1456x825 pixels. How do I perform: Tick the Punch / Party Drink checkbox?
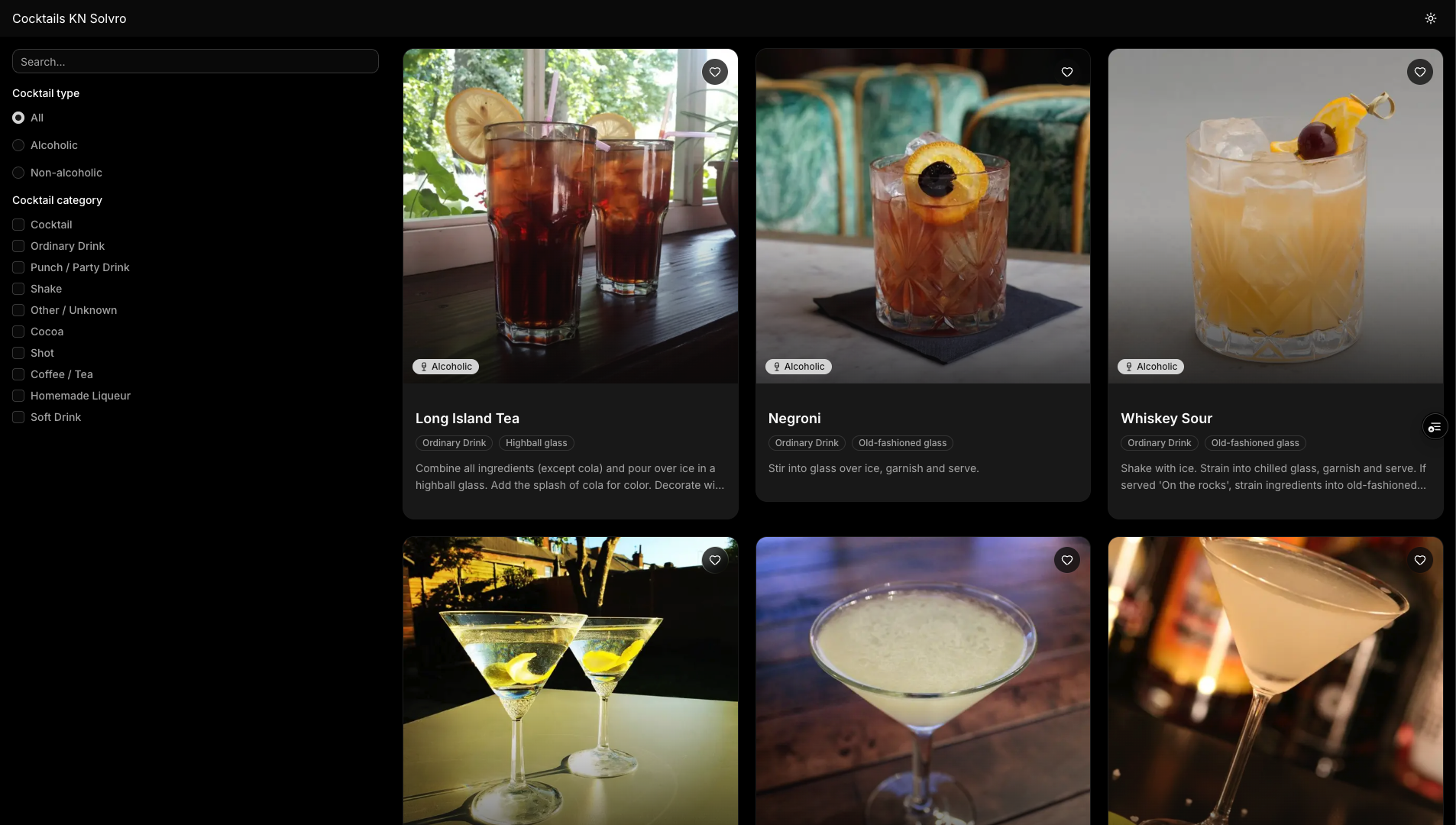click(x=18, y=267)
